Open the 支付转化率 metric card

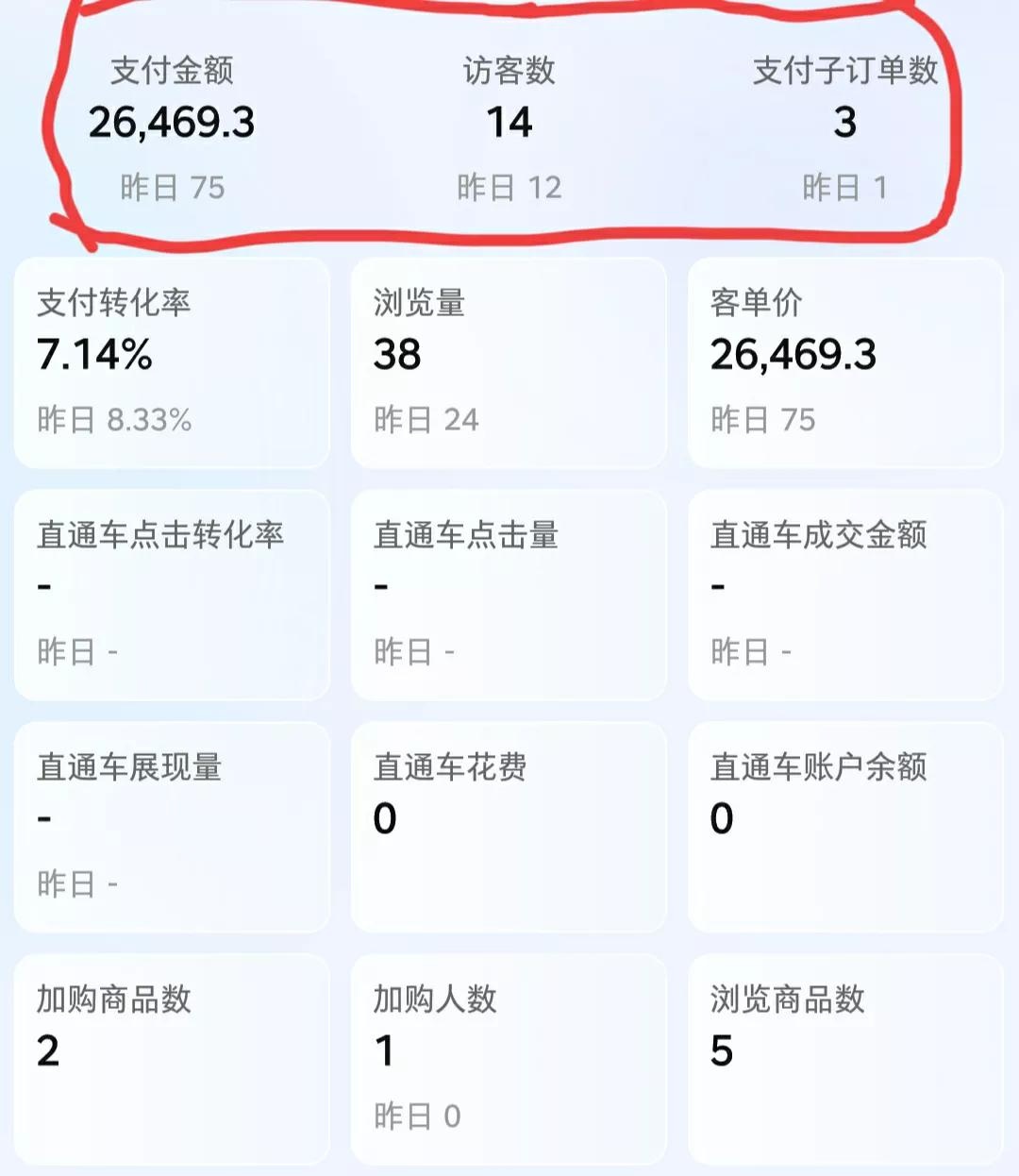pyautogui.click(x=172, y=363)
